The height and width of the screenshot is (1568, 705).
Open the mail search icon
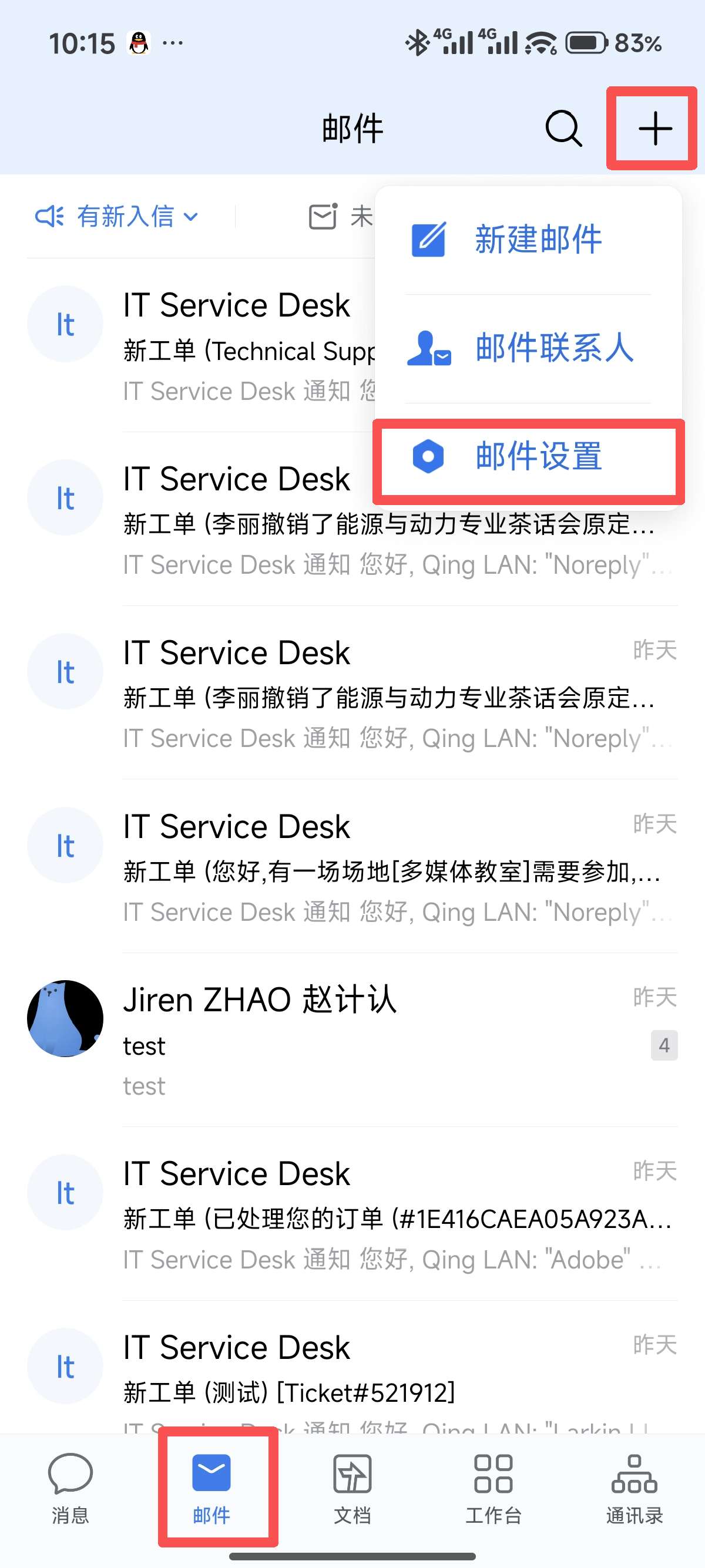point(563,129)
